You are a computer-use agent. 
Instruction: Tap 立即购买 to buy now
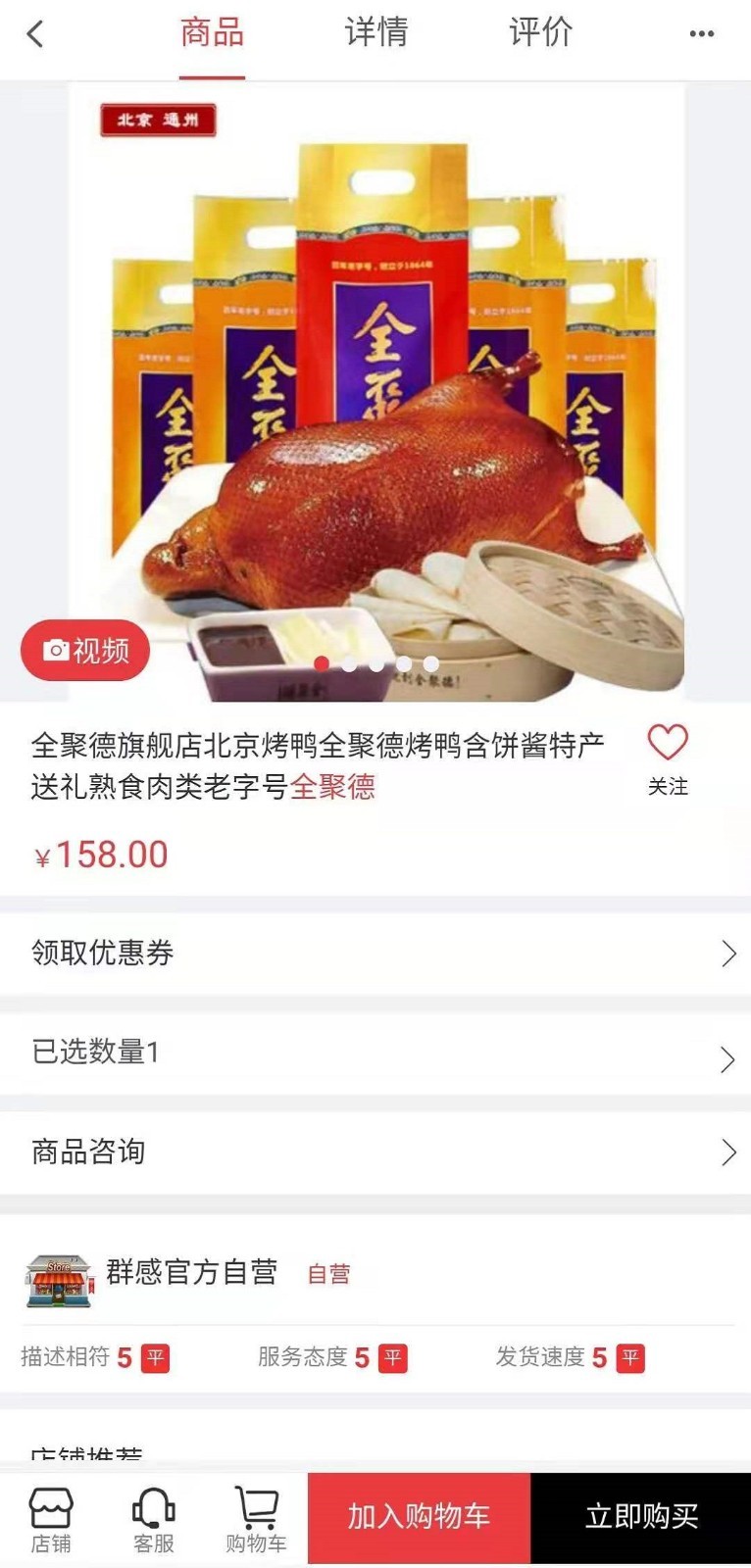point(639,1516)
